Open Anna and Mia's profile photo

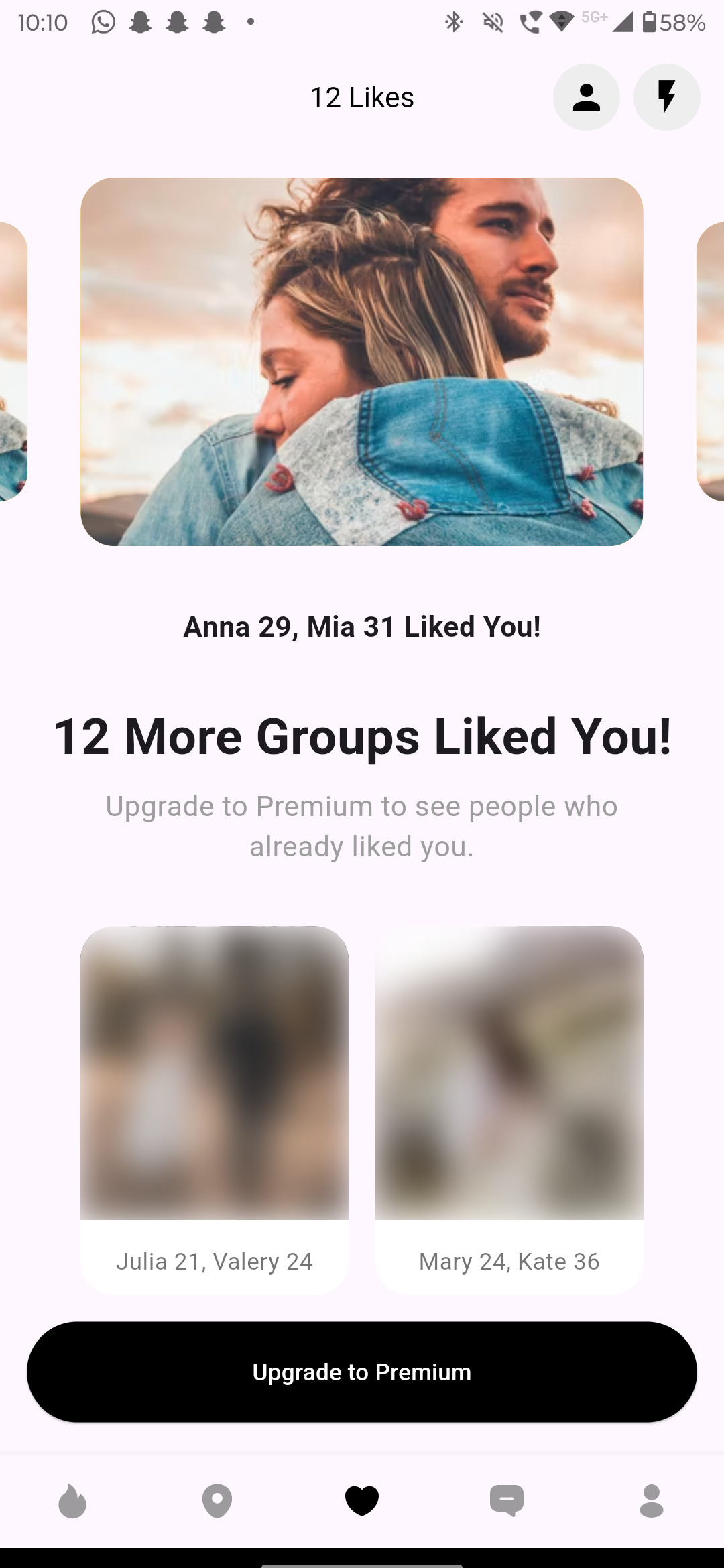[x=362, y=362]
